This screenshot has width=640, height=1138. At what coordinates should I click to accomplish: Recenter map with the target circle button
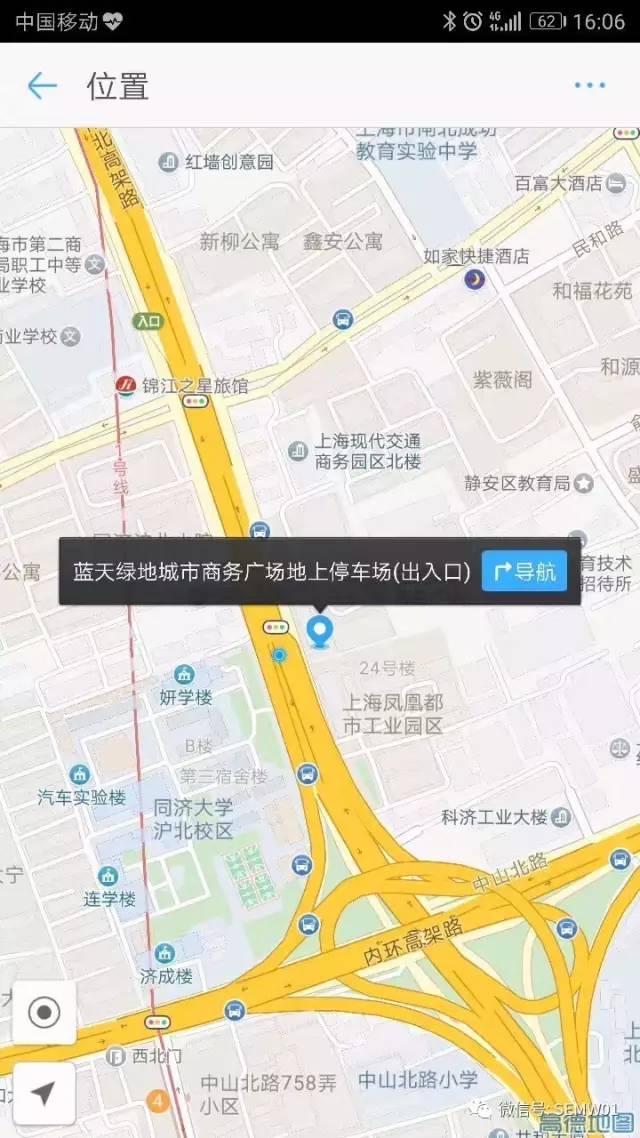coord(44,1012)
